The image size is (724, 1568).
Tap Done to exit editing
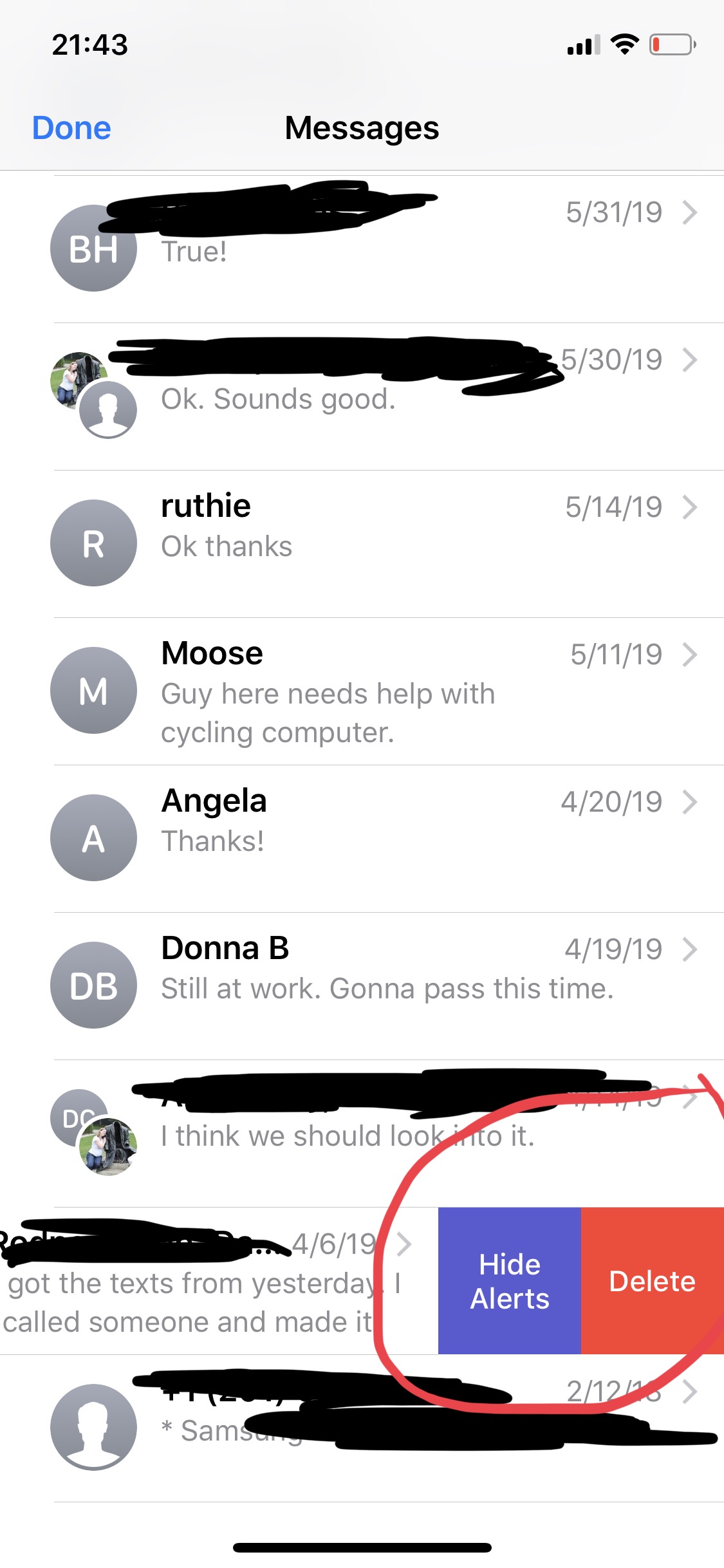click(71, 128)
